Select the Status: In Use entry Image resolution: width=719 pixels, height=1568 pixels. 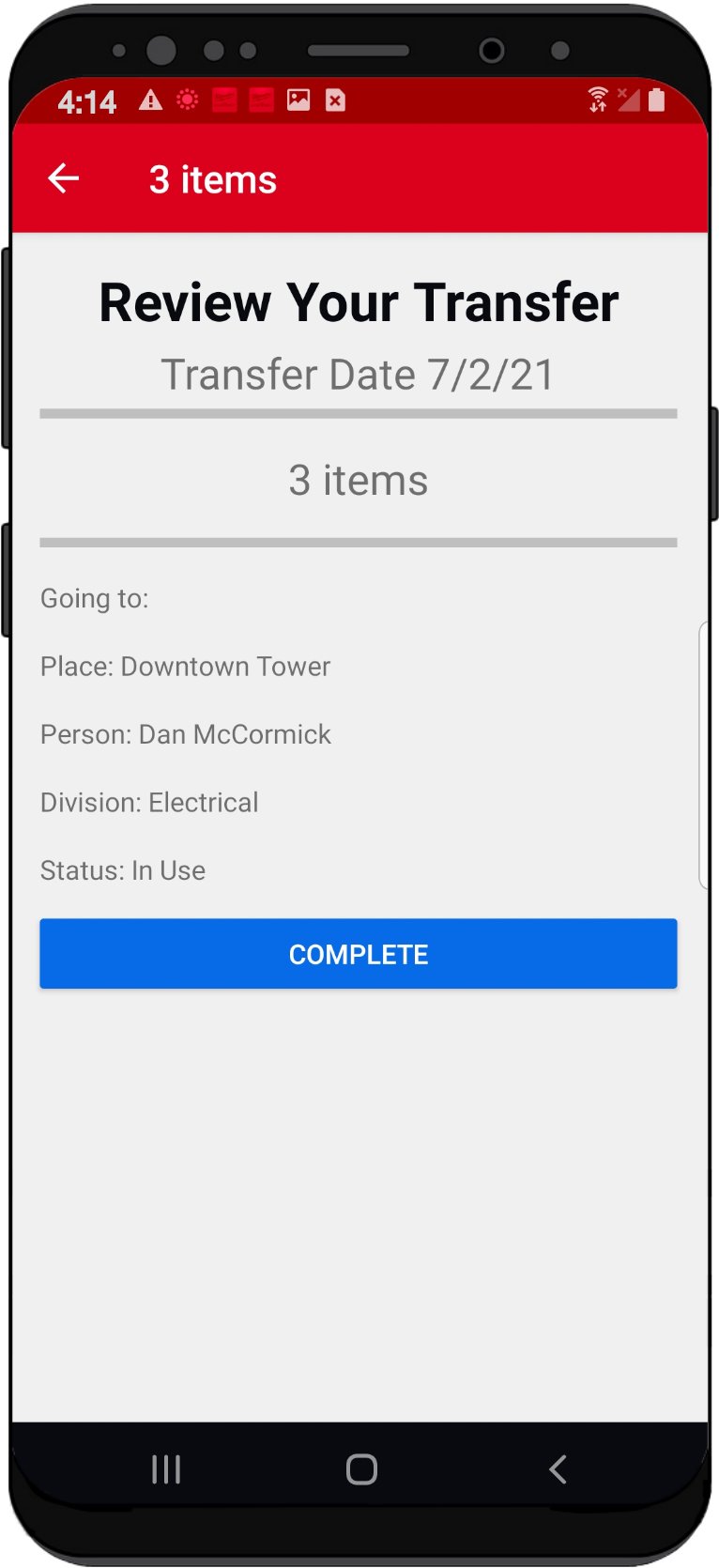pos(122,870)
